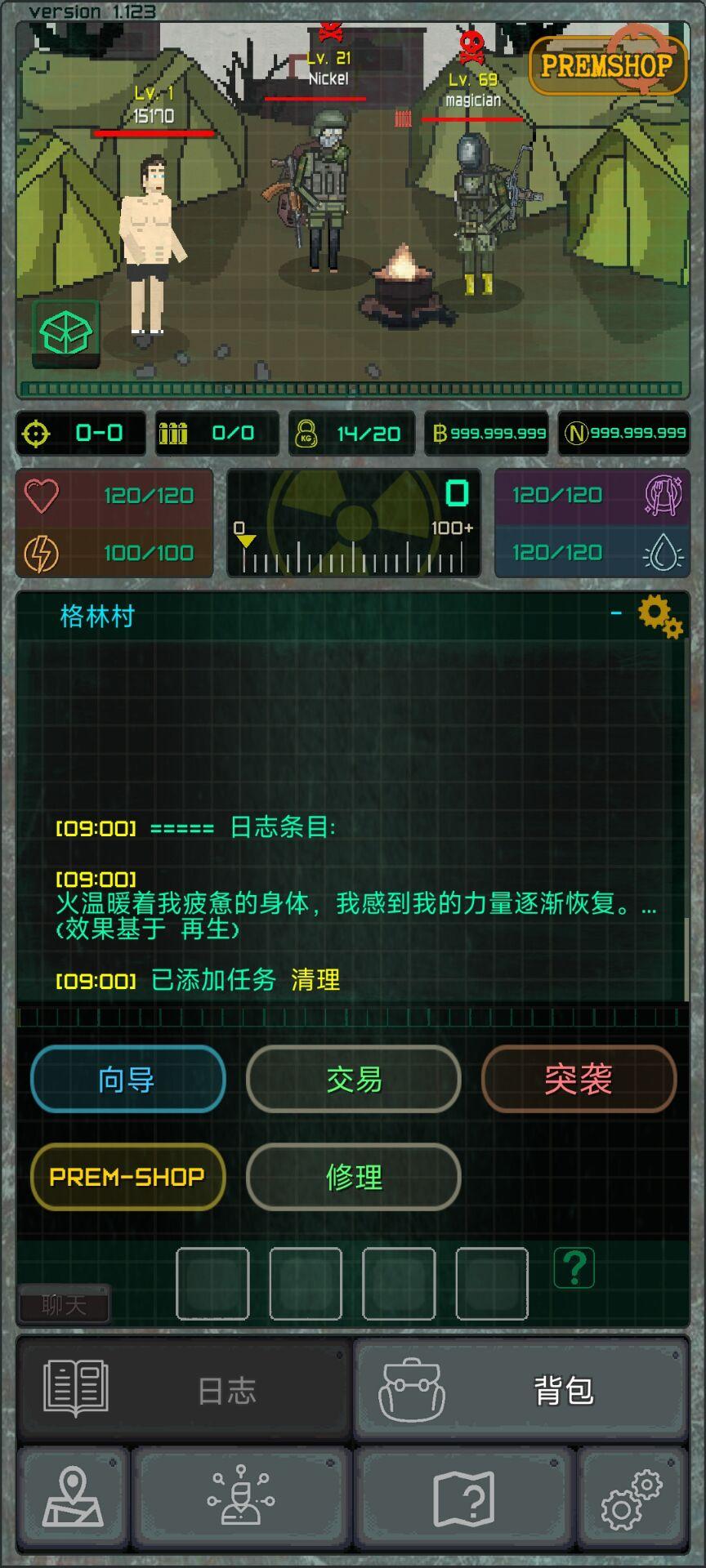Open the 交易 trade button
This screenshot has width=706, height=1568.
pyautogui.click(x=353, y=1079)
